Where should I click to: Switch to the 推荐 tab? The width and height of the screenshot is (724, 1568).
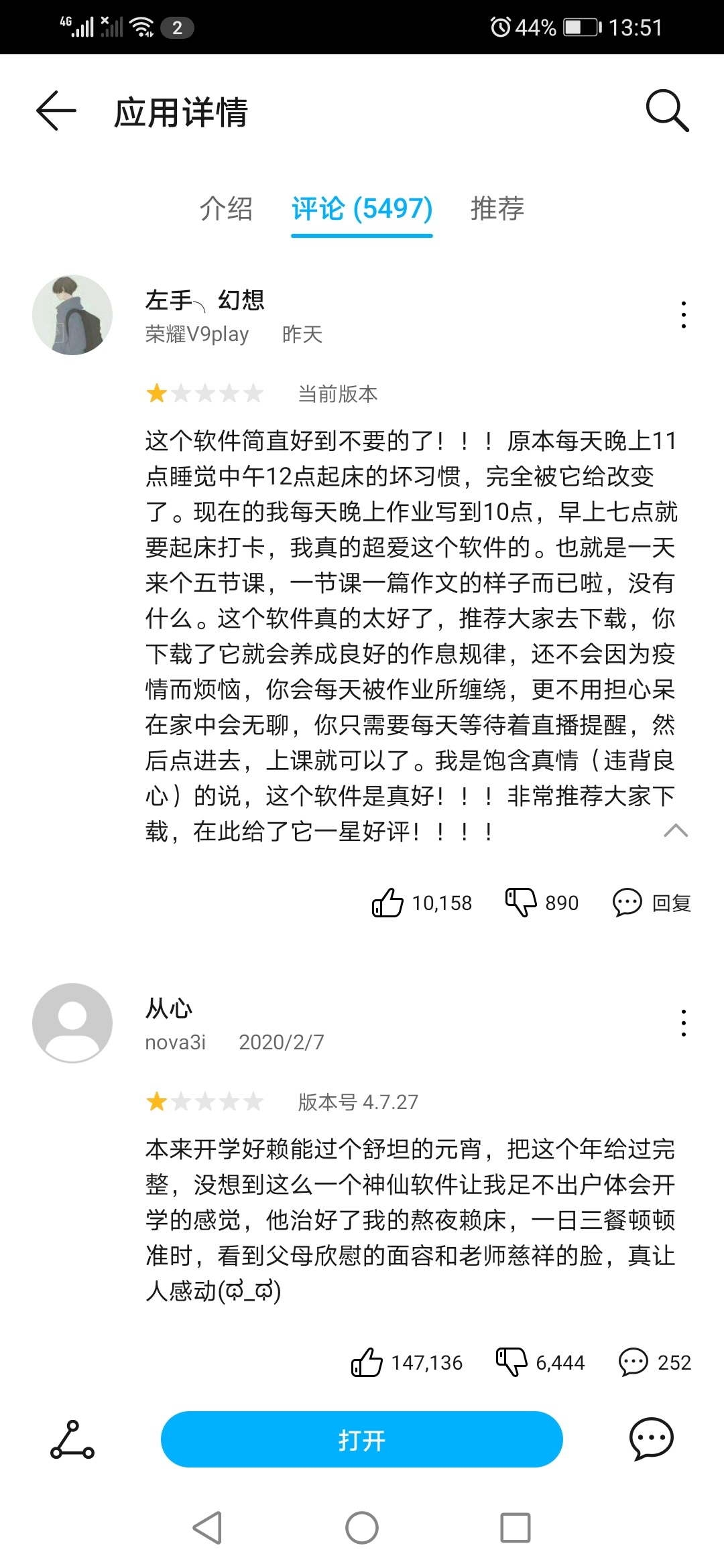coord(497,208)
